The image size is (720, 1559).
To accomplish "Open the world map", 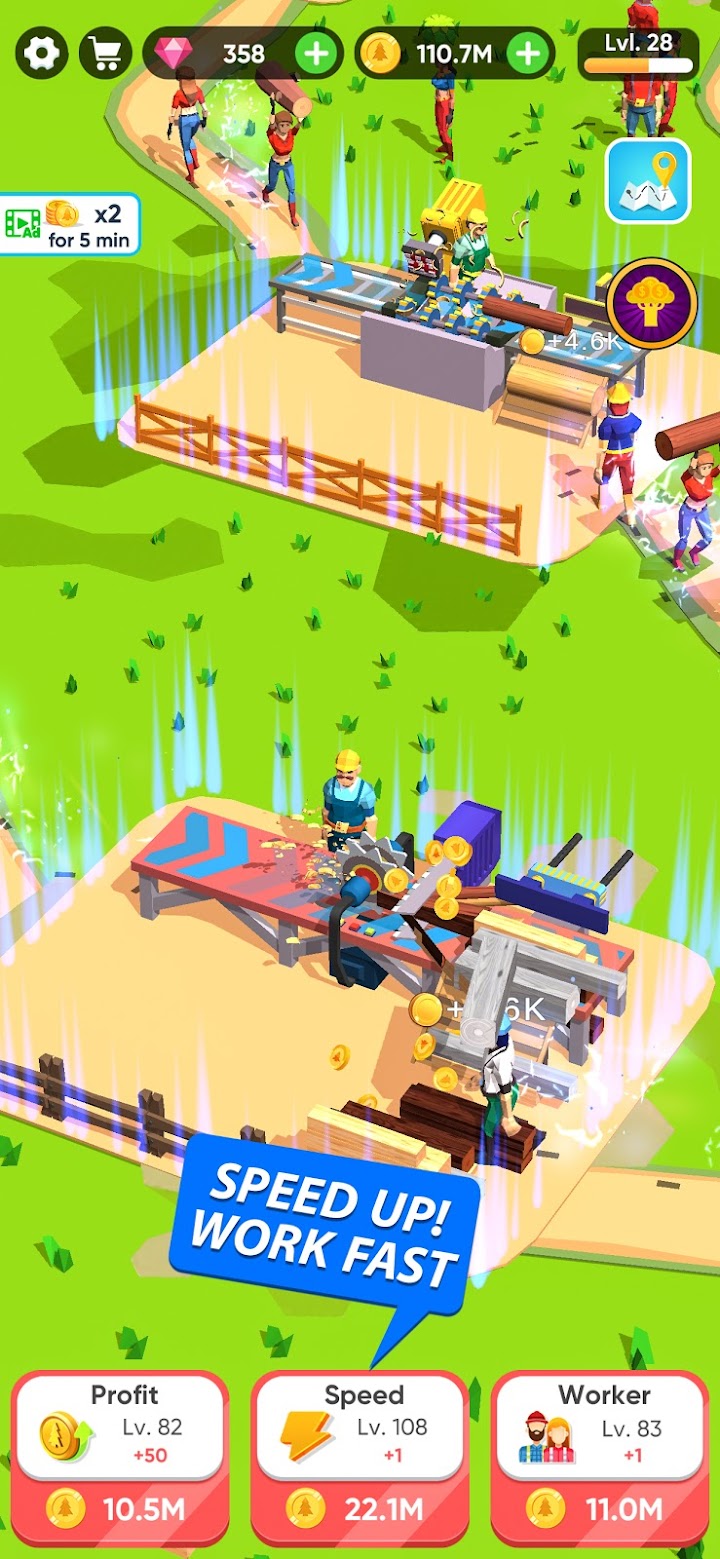I will tap(648, 180).
